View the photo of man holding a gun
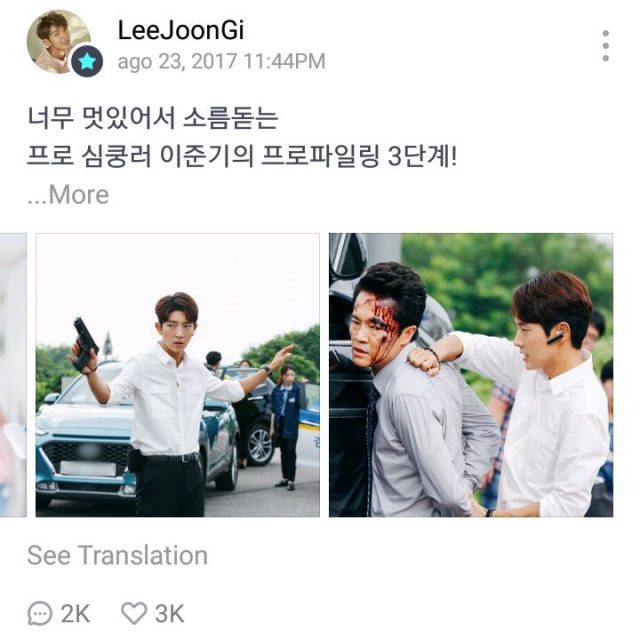 point(178,375)
